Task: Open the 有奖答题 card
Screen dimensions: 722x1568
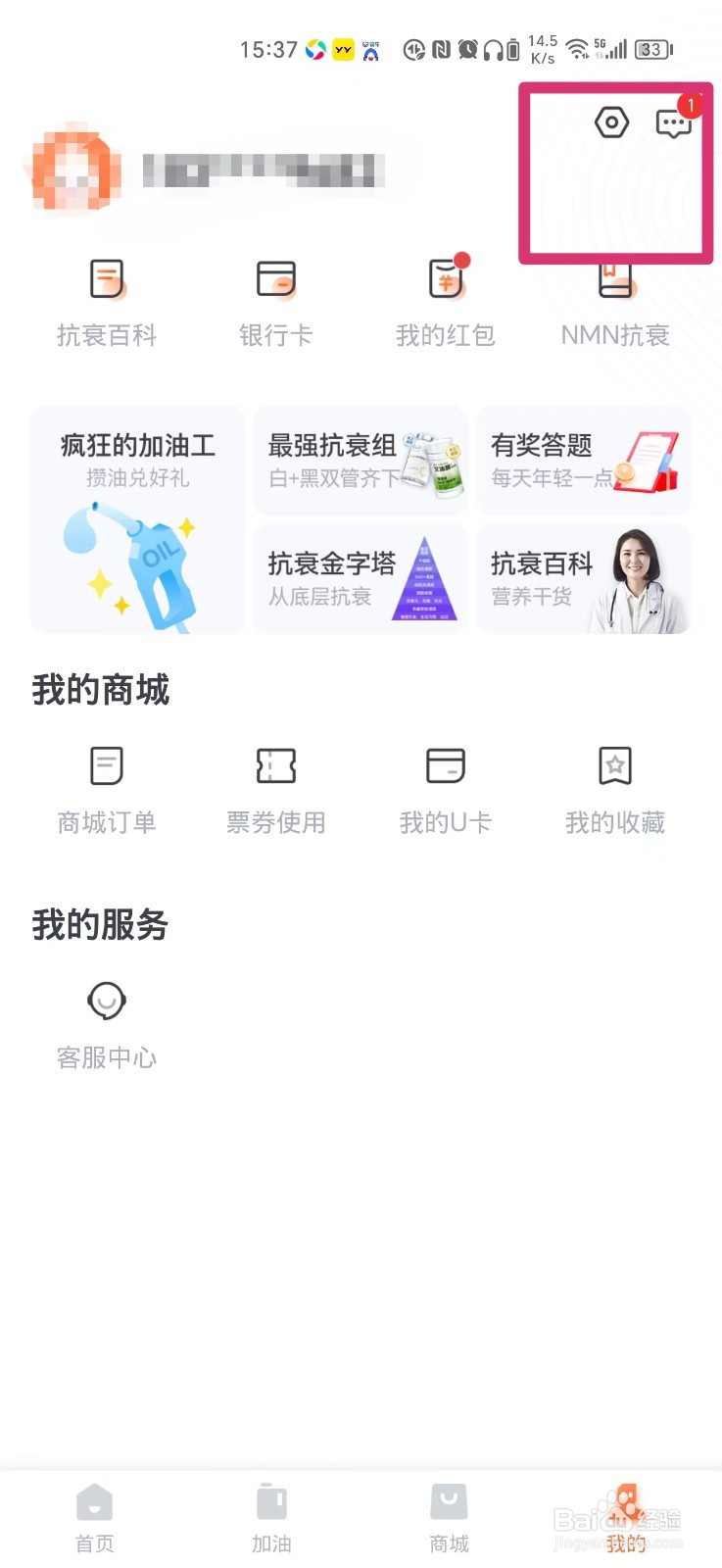Action: (x=584, y=461)
